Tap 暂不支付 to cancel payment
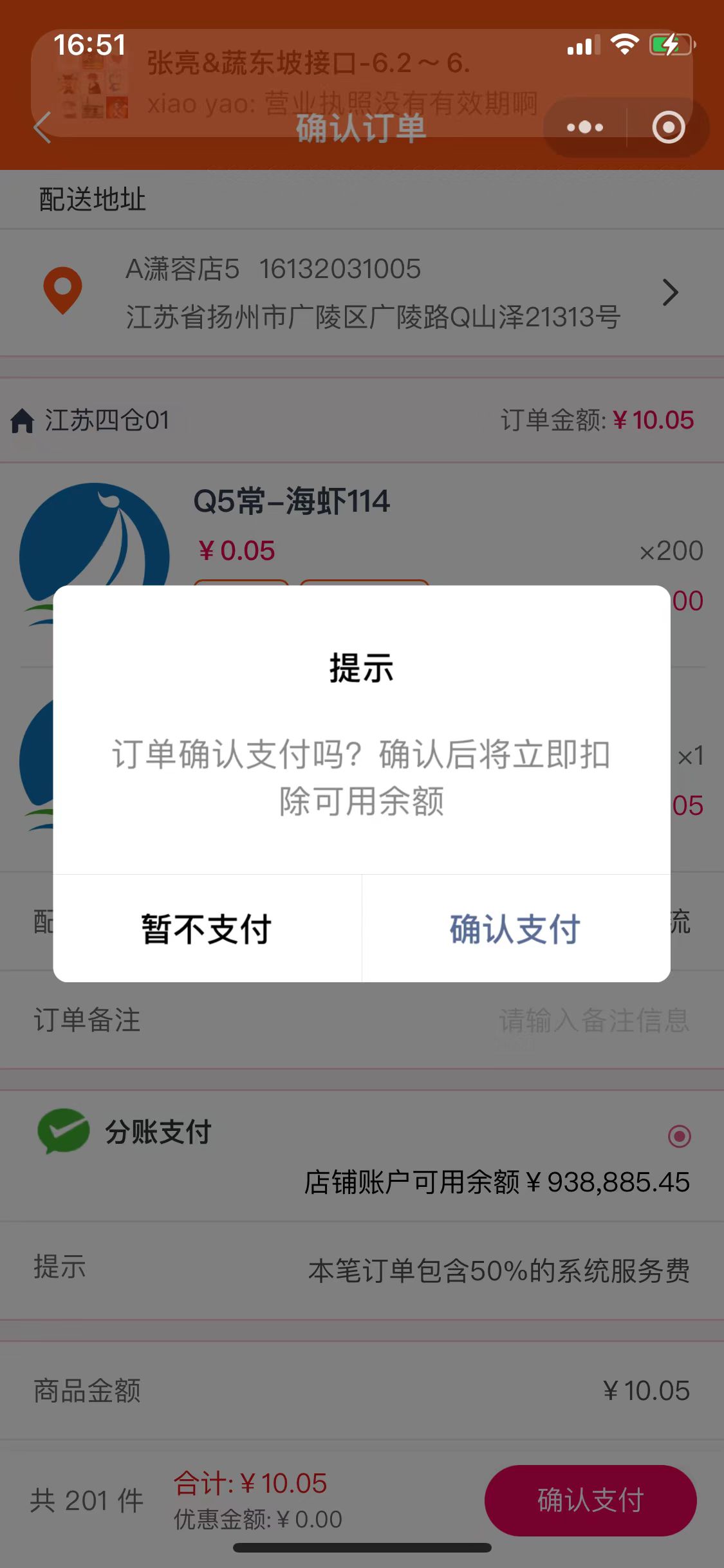 207,929
